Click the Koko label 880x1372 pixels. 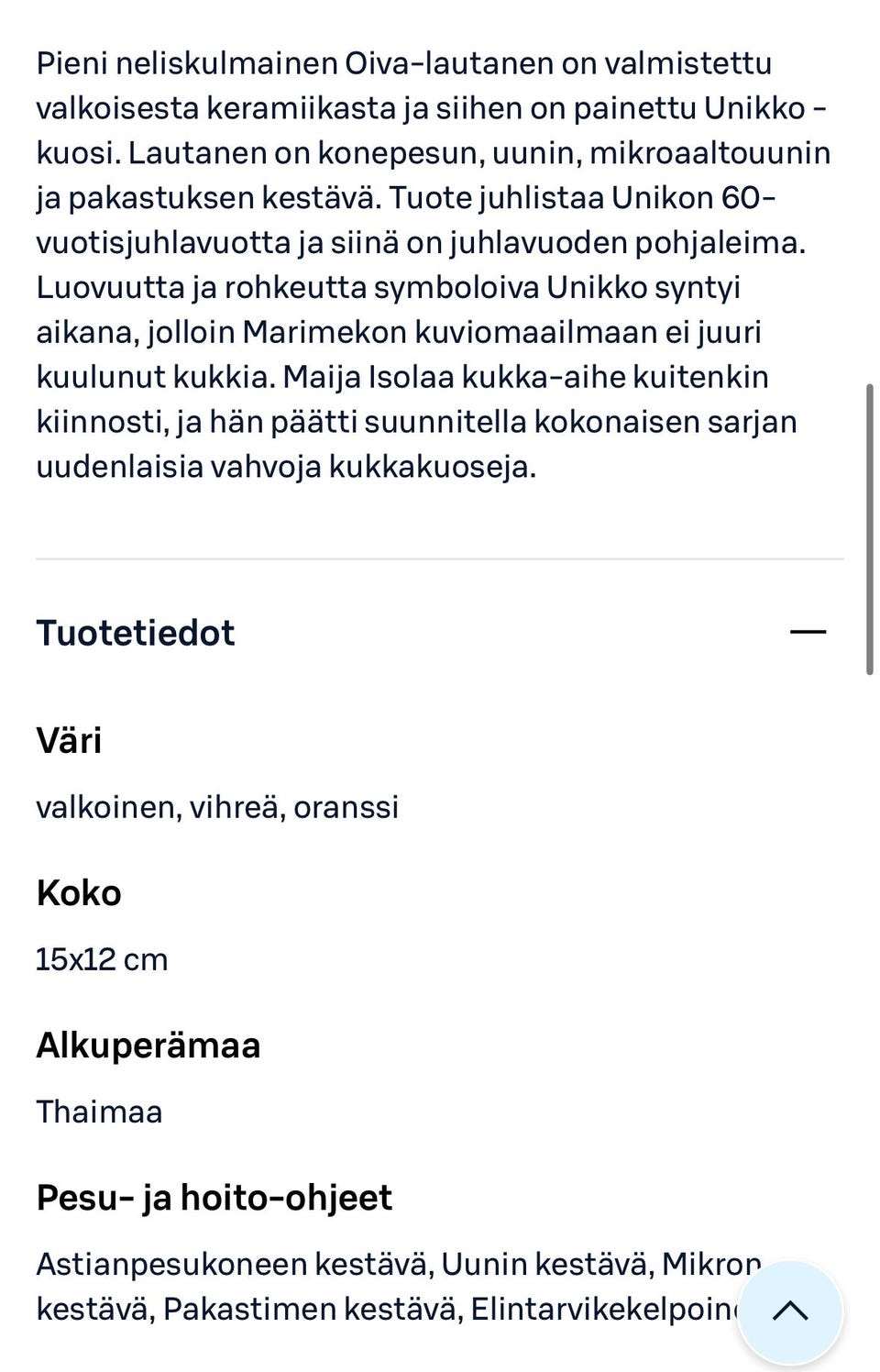click(79, 893)
